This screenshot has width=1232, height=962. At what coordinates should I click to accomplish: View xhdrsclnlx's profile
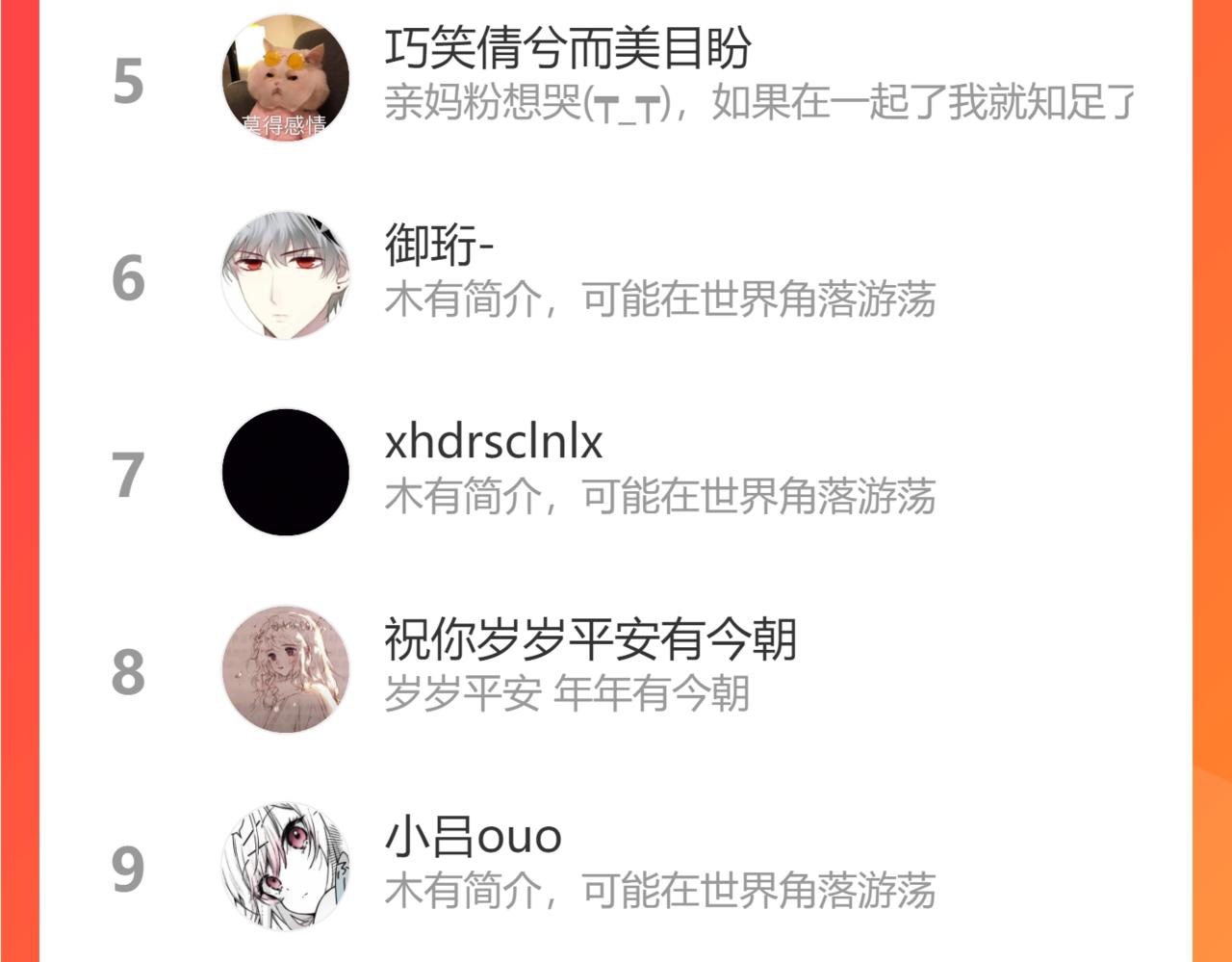coord(493,443)
